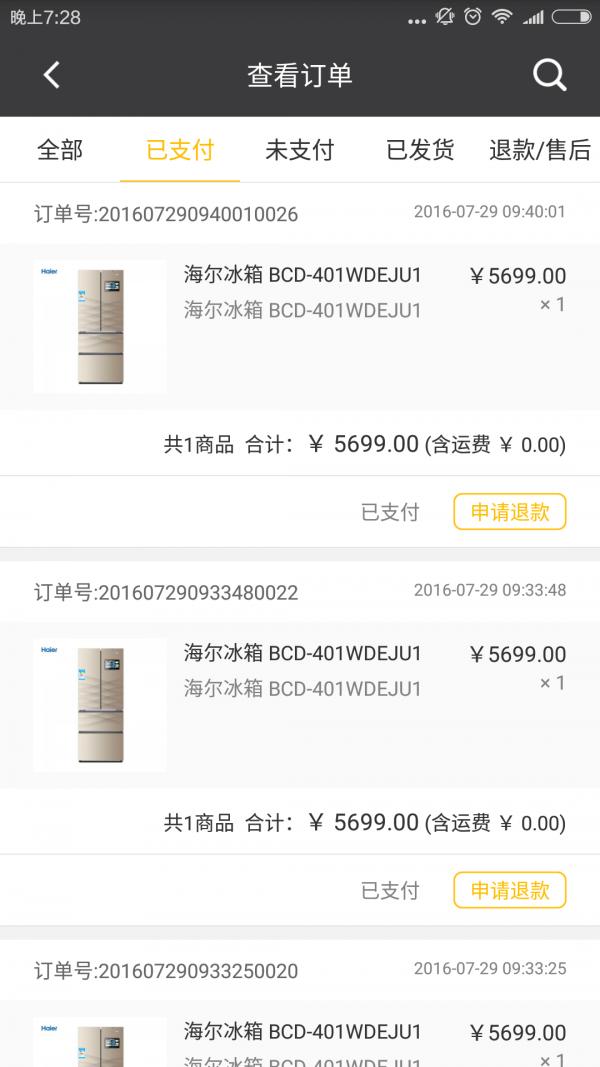
Task: Open product card in order 201607290933250020
Action: point(300,1035)
